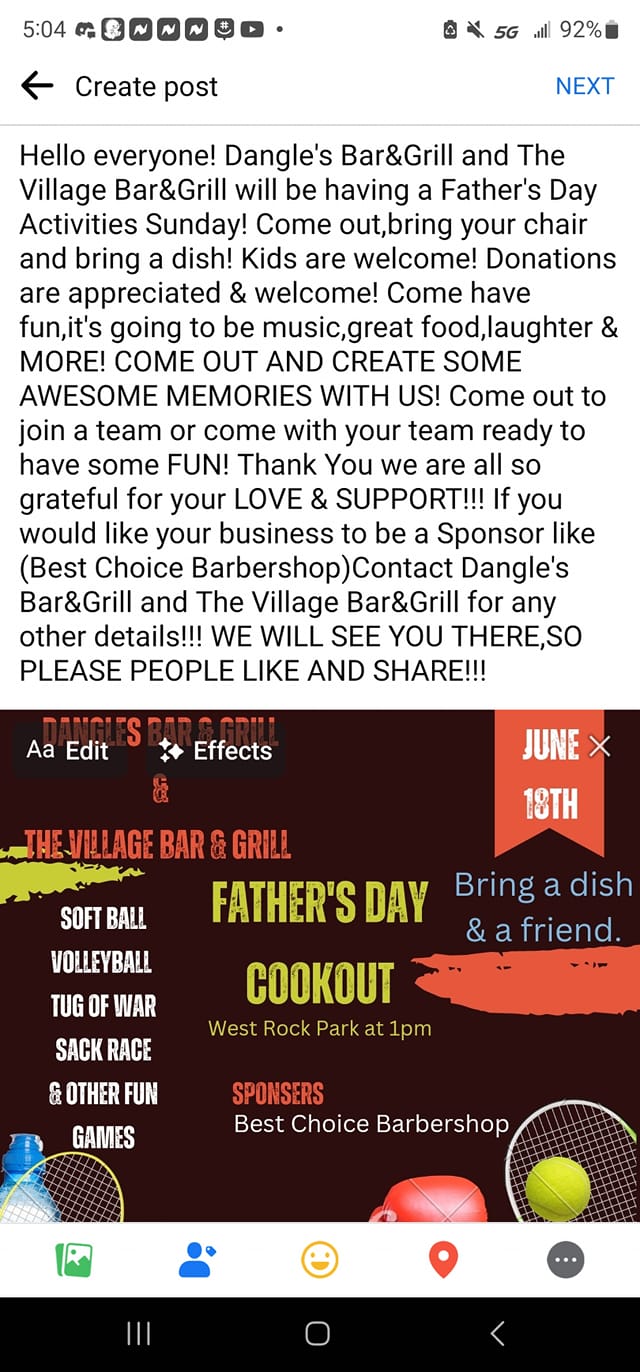The height and width of the screenshot is (1372, 640).
Task: Go to the system home screen
Action: 318,1333
